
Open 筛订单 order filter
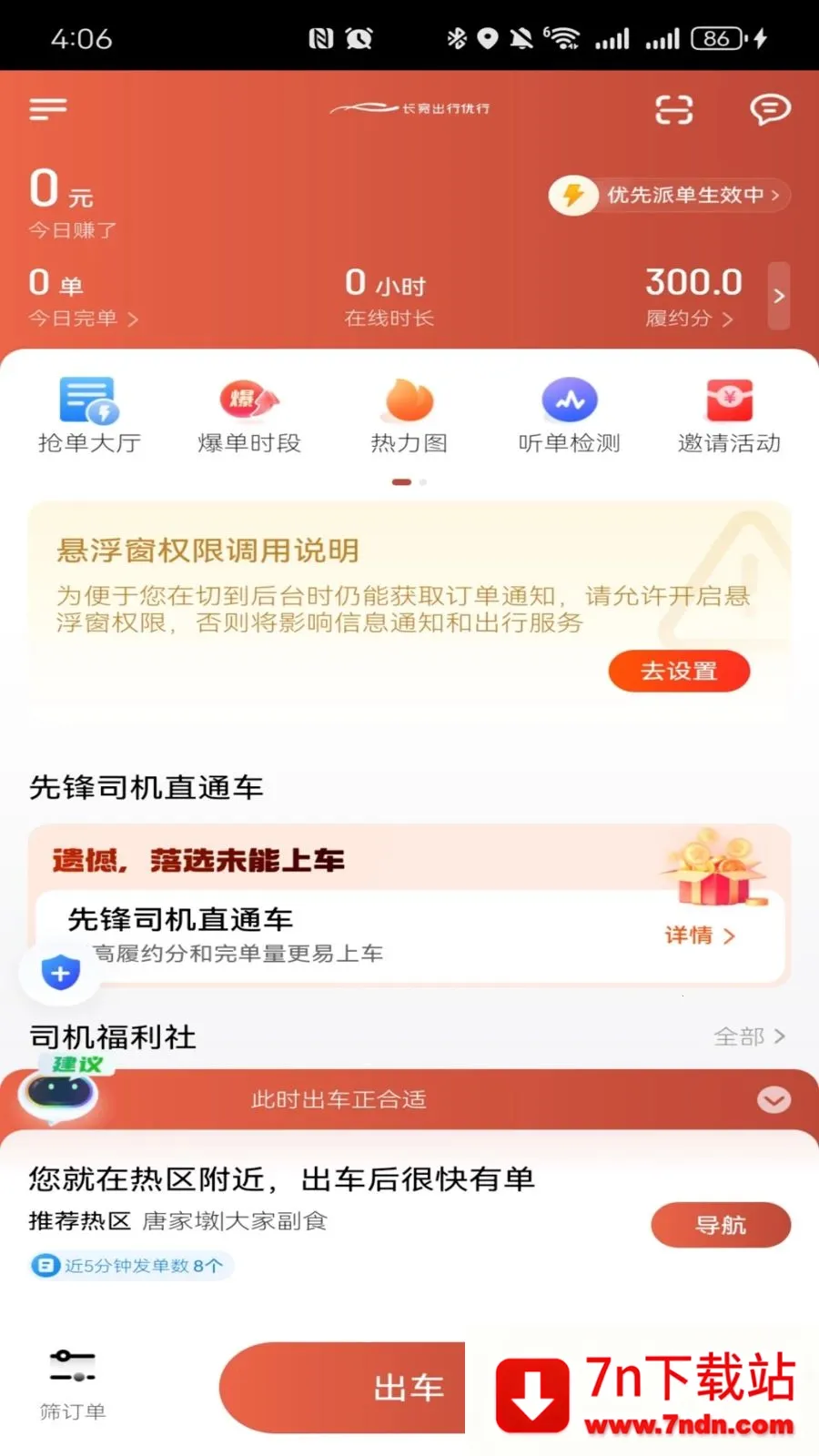pos(73,1385)
